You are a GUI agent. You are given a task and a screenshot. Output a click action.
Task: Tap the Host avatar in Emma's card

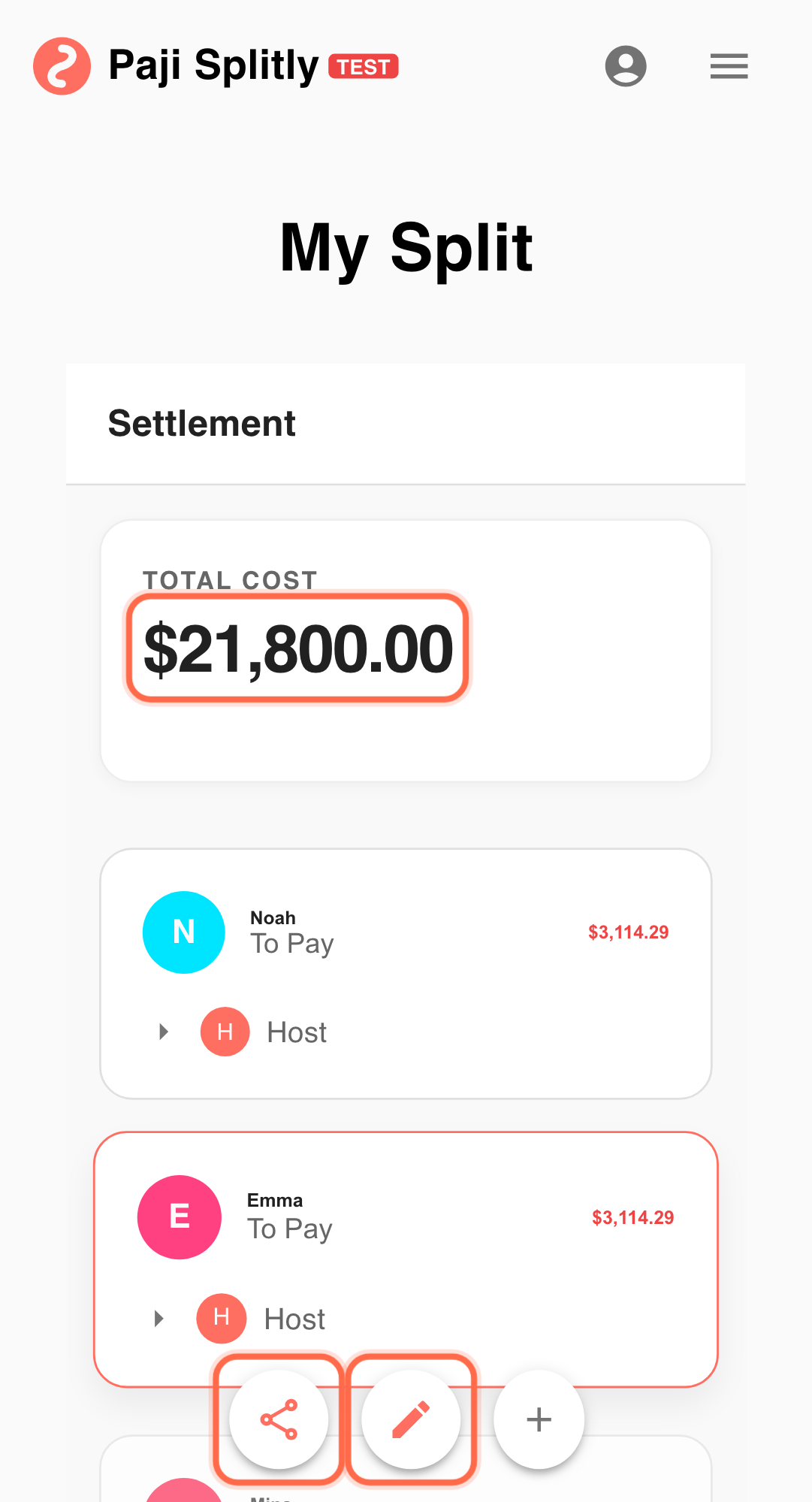221,1318
